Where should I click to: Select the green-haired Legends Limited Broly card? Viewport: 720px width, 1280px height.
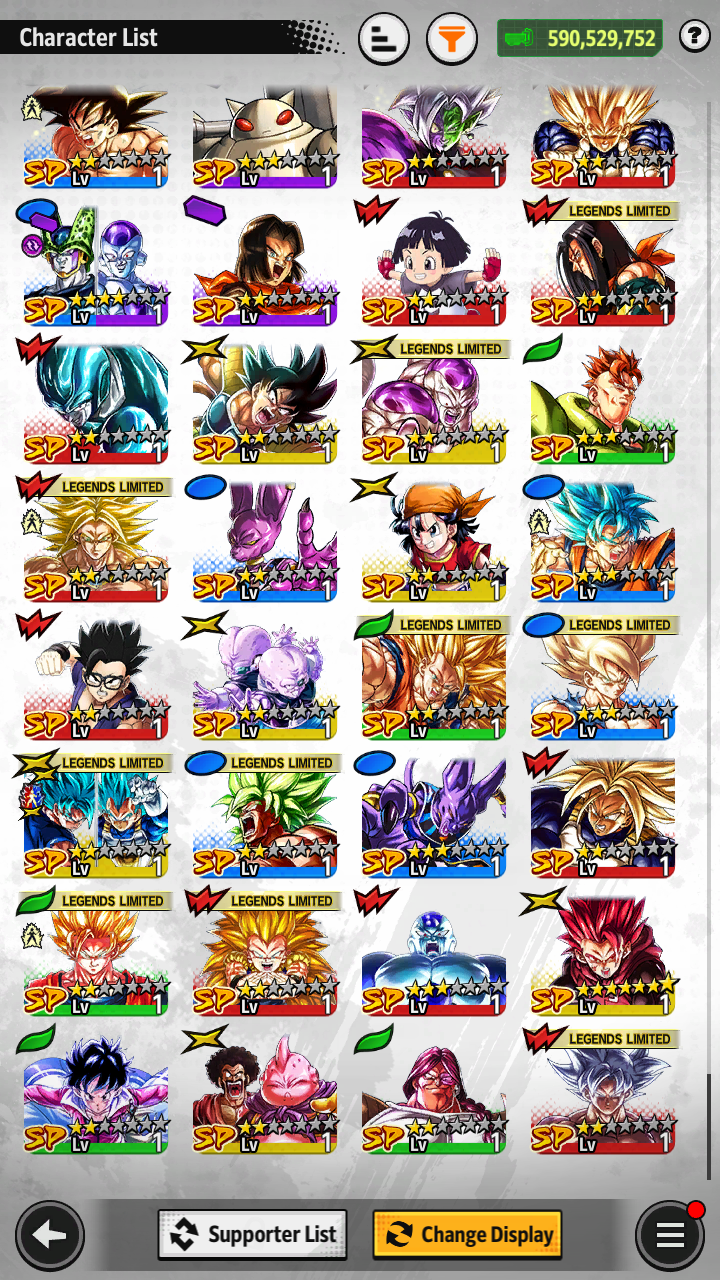coord(264,816)
